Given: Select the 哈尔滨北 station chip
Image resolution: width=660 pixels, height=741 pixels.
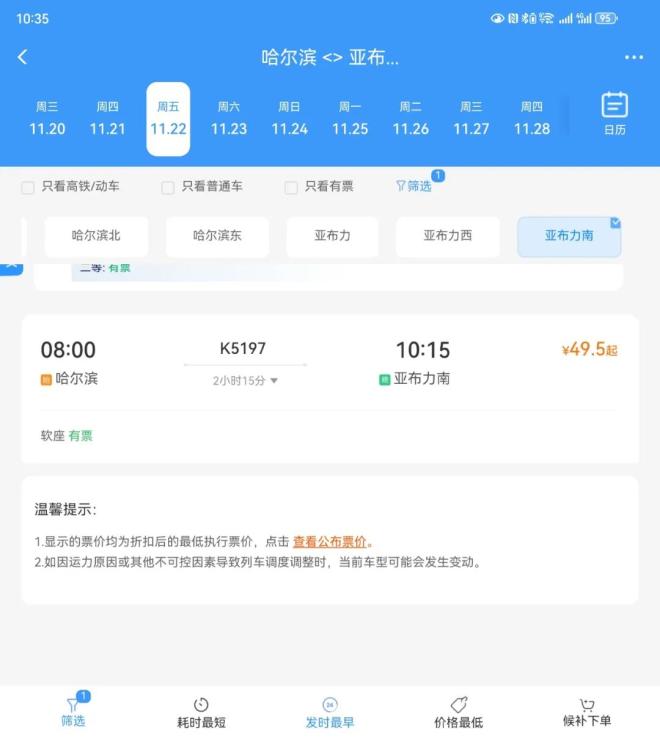Looking at the screenshot, I should coord(96,237).
